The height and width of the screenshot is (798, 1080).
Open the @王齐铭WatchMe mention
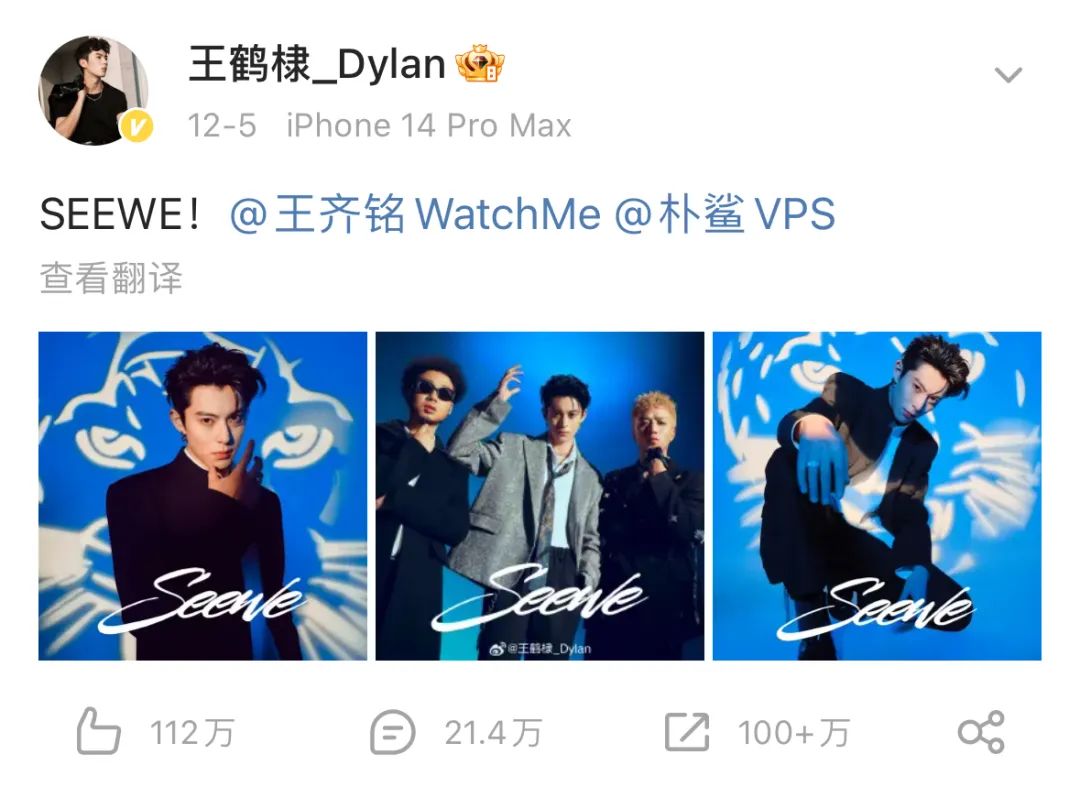tap(415, 213)
